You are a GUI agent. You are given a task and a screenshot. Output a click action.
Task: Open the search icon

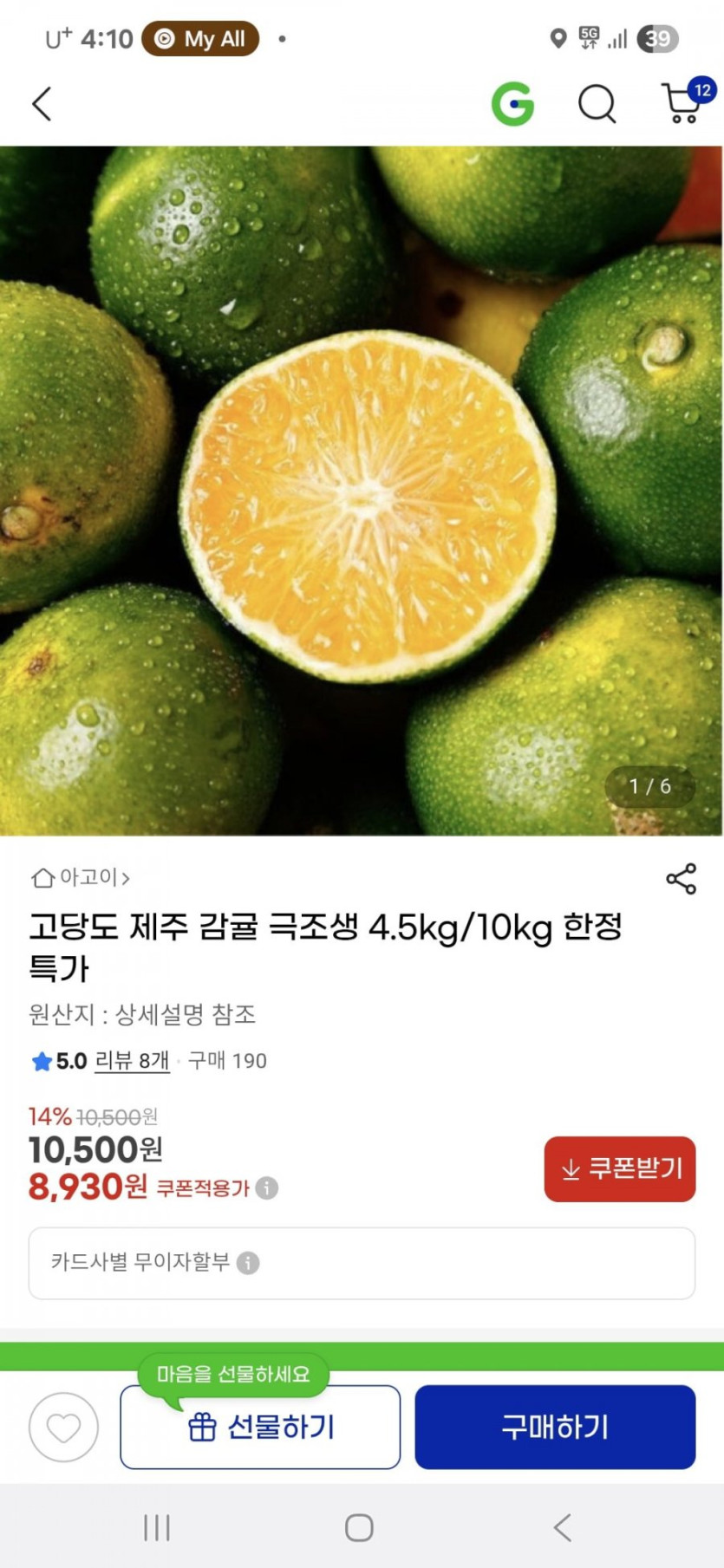point(597,104)
